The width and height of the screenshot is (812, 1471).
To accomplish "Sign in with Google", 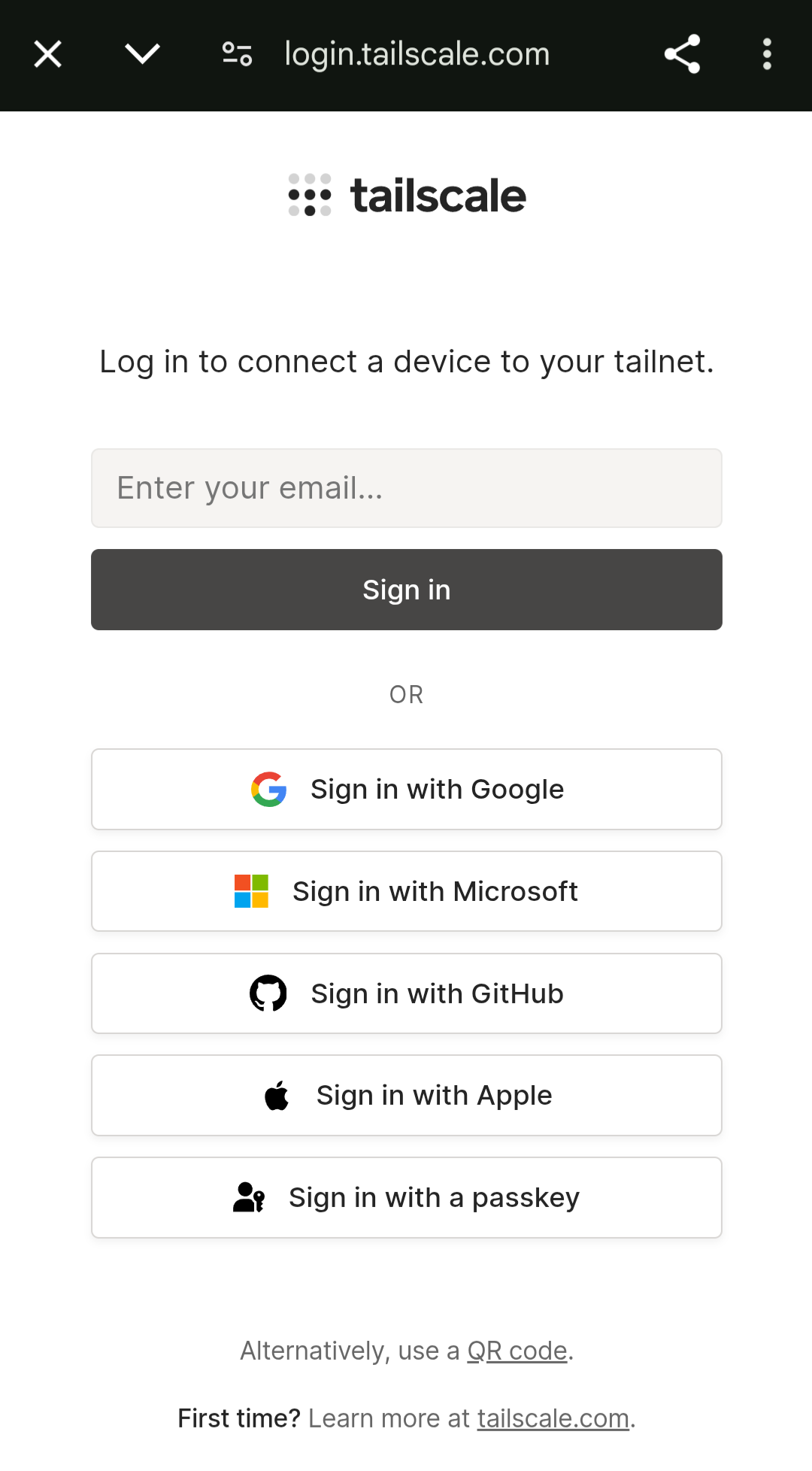I will [x=406, y=790].
